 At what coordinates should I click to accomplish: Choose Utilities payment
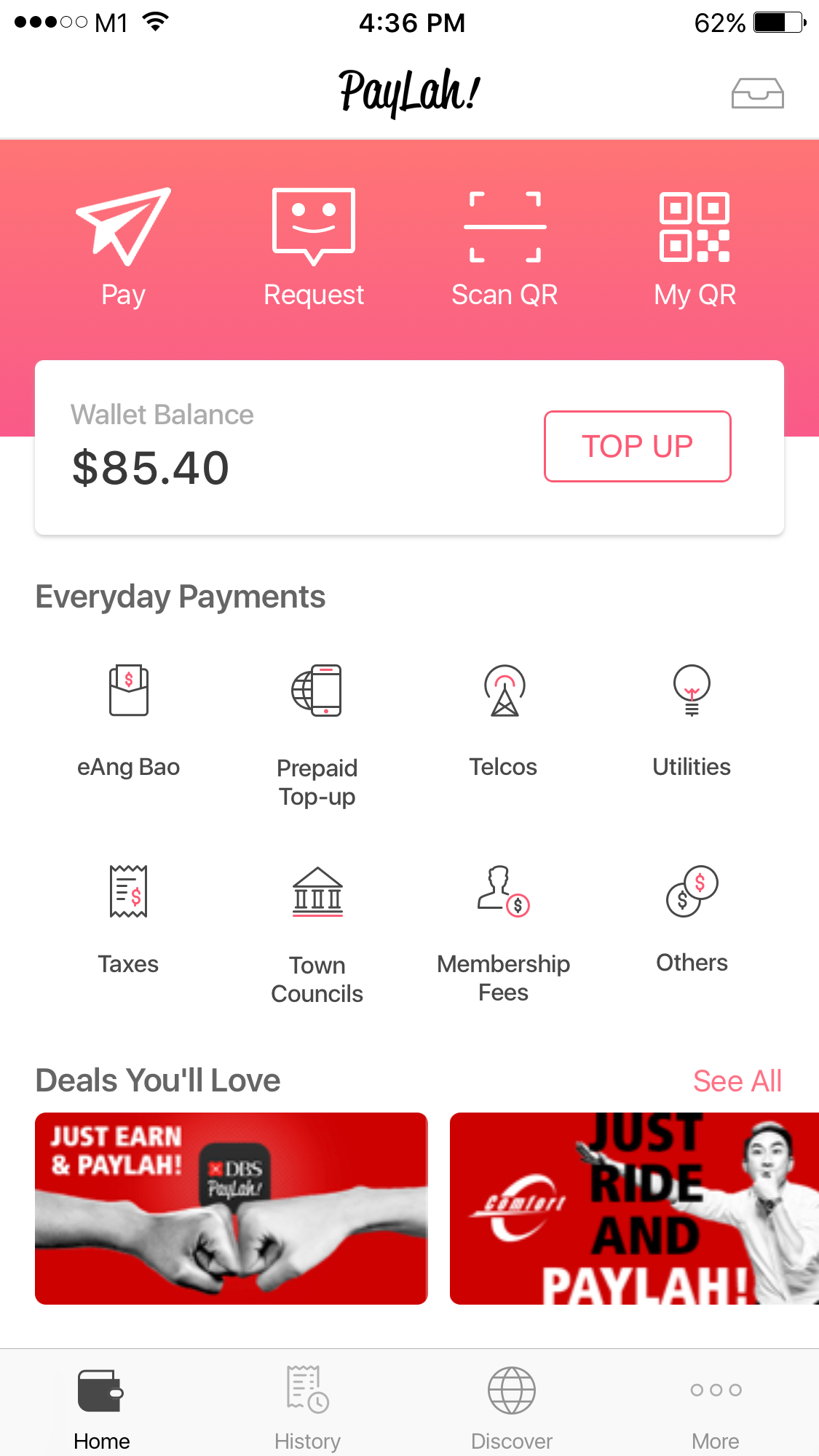(692, 717)
